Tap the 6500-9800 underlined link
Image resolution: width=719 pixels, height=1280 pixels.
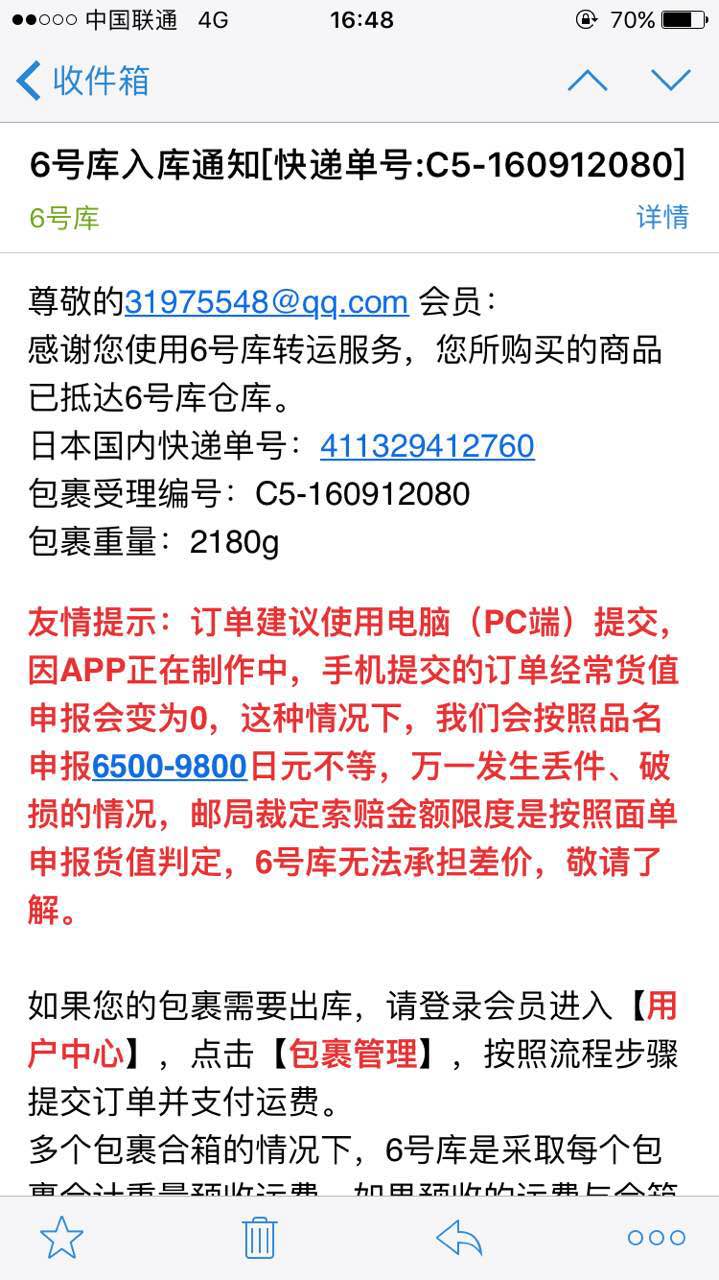point(170,766)
